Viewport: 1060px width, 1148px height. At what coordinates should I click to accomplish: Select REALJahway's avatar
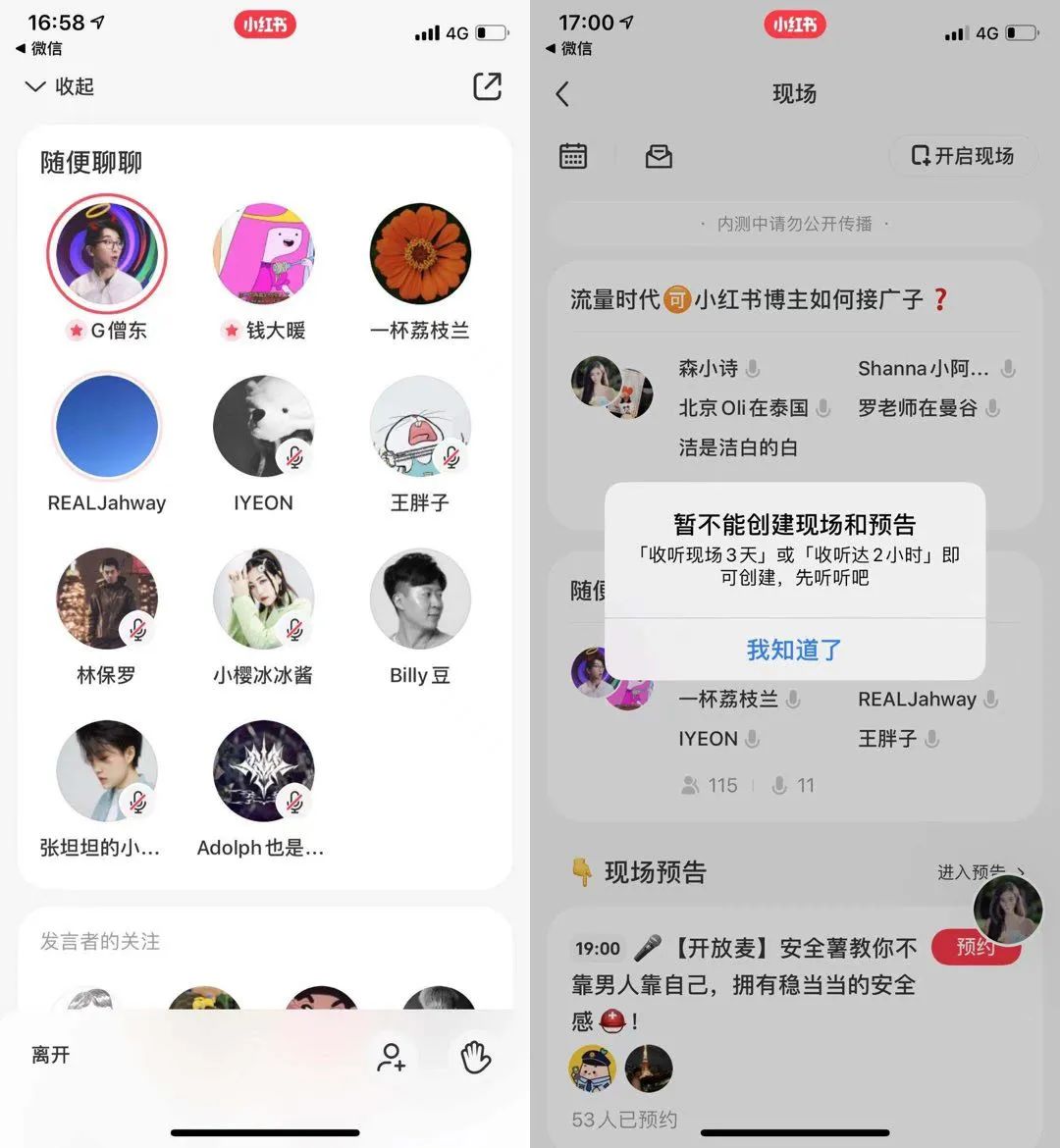pyautogui.click(x=107, y=426)
